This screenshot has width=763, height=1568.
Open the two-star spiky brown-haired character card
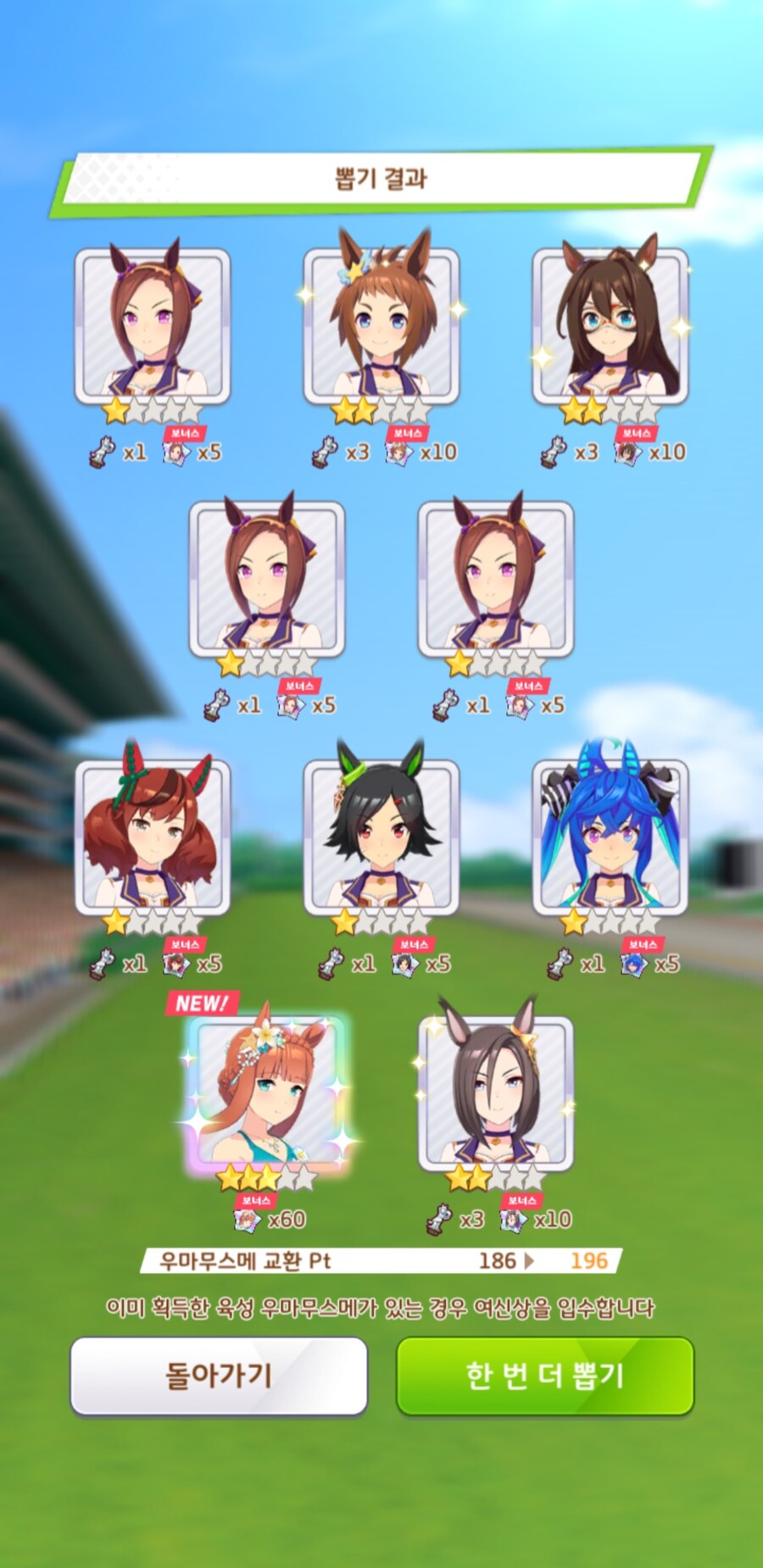(381, 326)
